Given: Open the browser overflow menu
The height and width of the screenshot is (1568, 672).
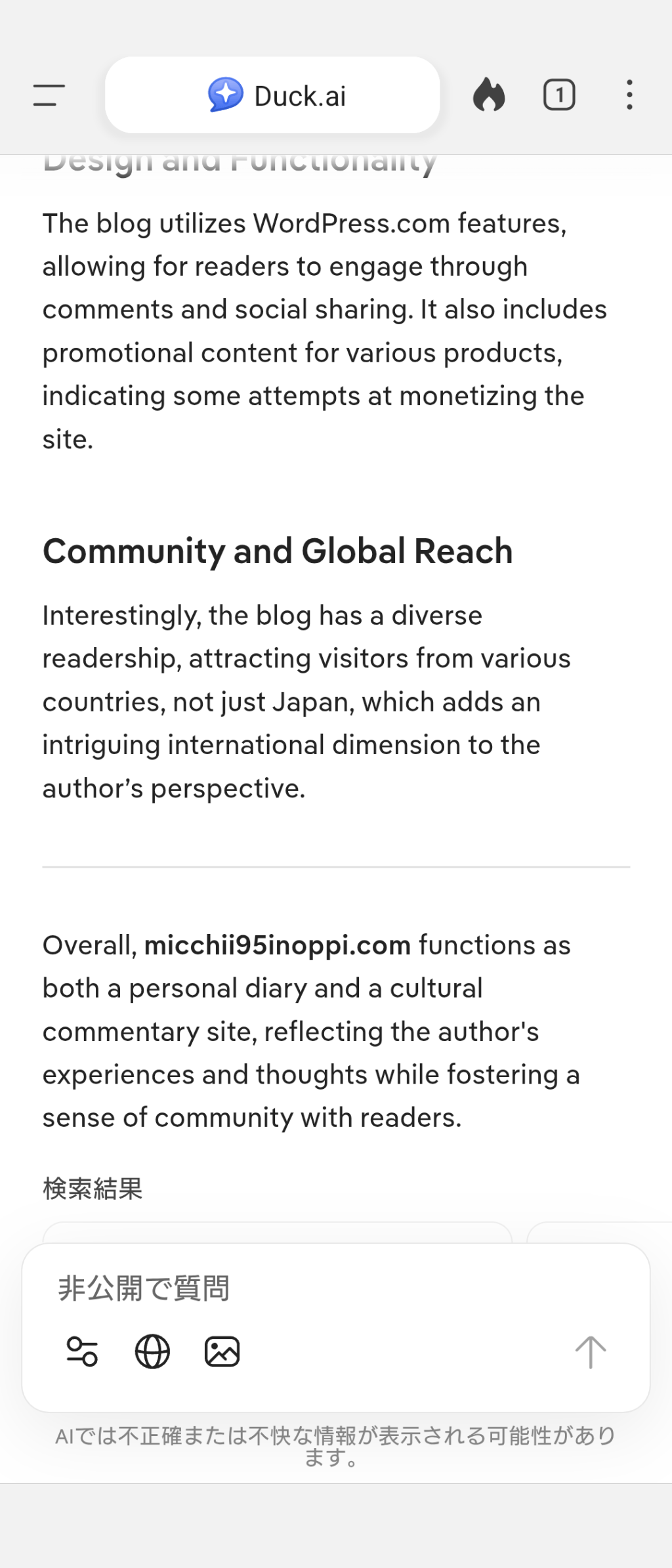Looking at the screenshot, I should pyautogui.click(x=629, y=95).
